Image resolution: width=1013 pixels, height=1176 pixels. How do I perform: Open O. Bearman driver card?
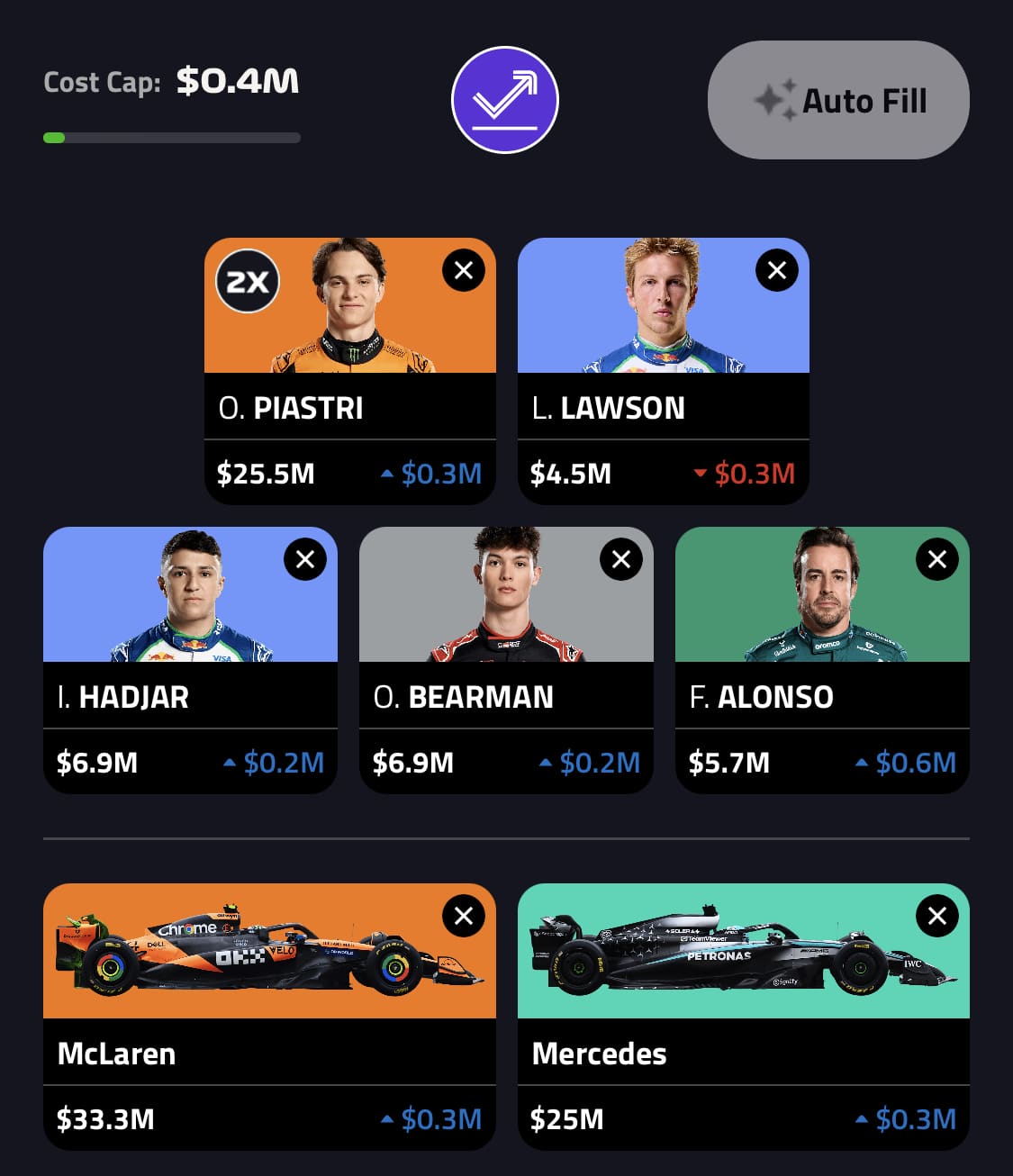click(506, 696)
